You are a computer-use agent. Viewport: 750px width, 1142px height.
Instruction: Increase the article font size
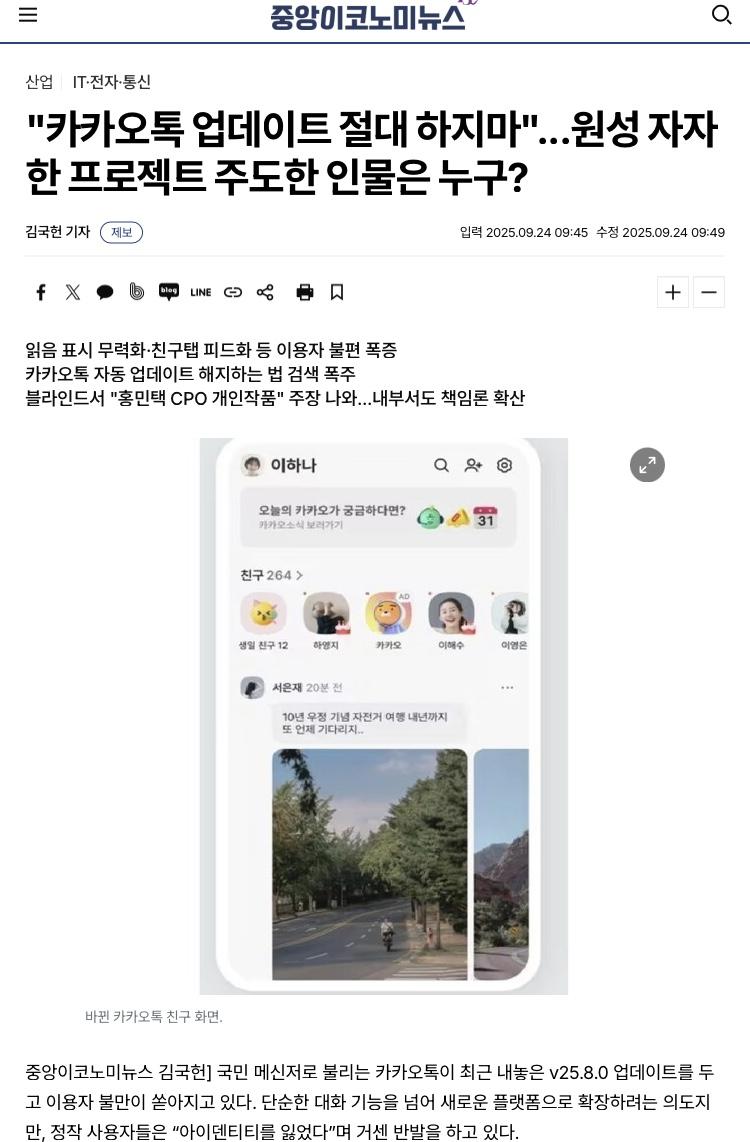(x=673, y=292)
